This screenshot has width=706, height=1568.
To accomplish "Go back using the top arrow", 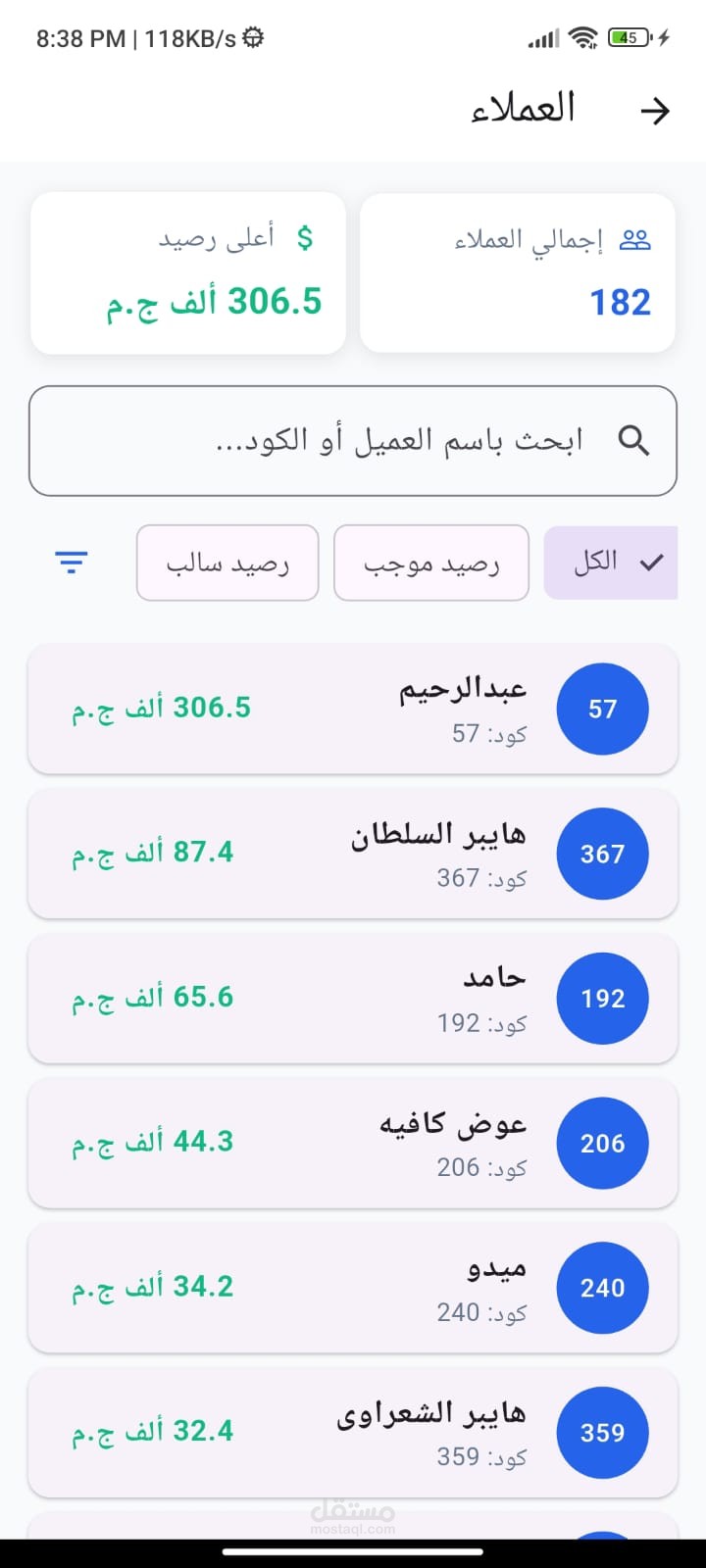I will point(654,112).
